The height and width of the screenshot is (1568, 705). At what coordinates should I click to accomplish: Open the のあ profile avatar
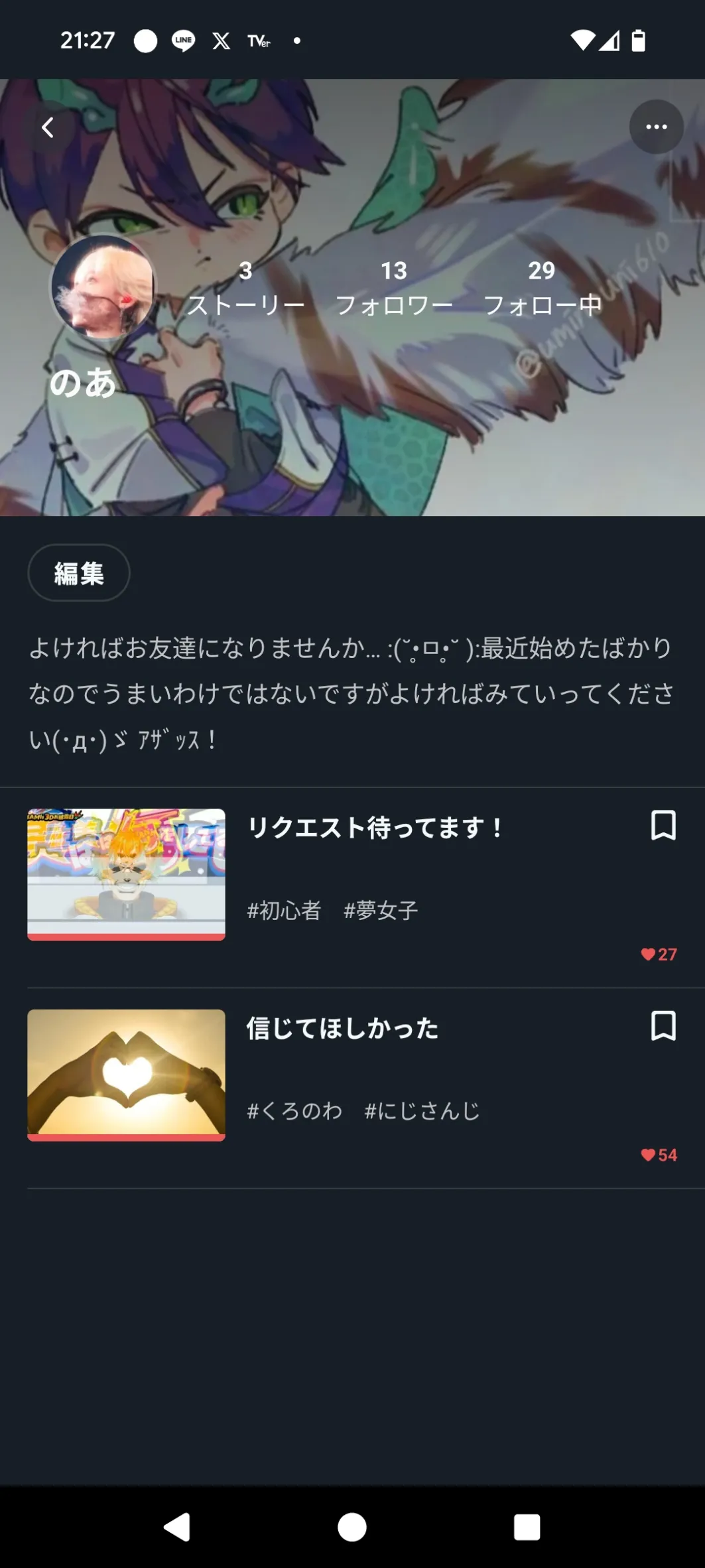pos(103,287)
